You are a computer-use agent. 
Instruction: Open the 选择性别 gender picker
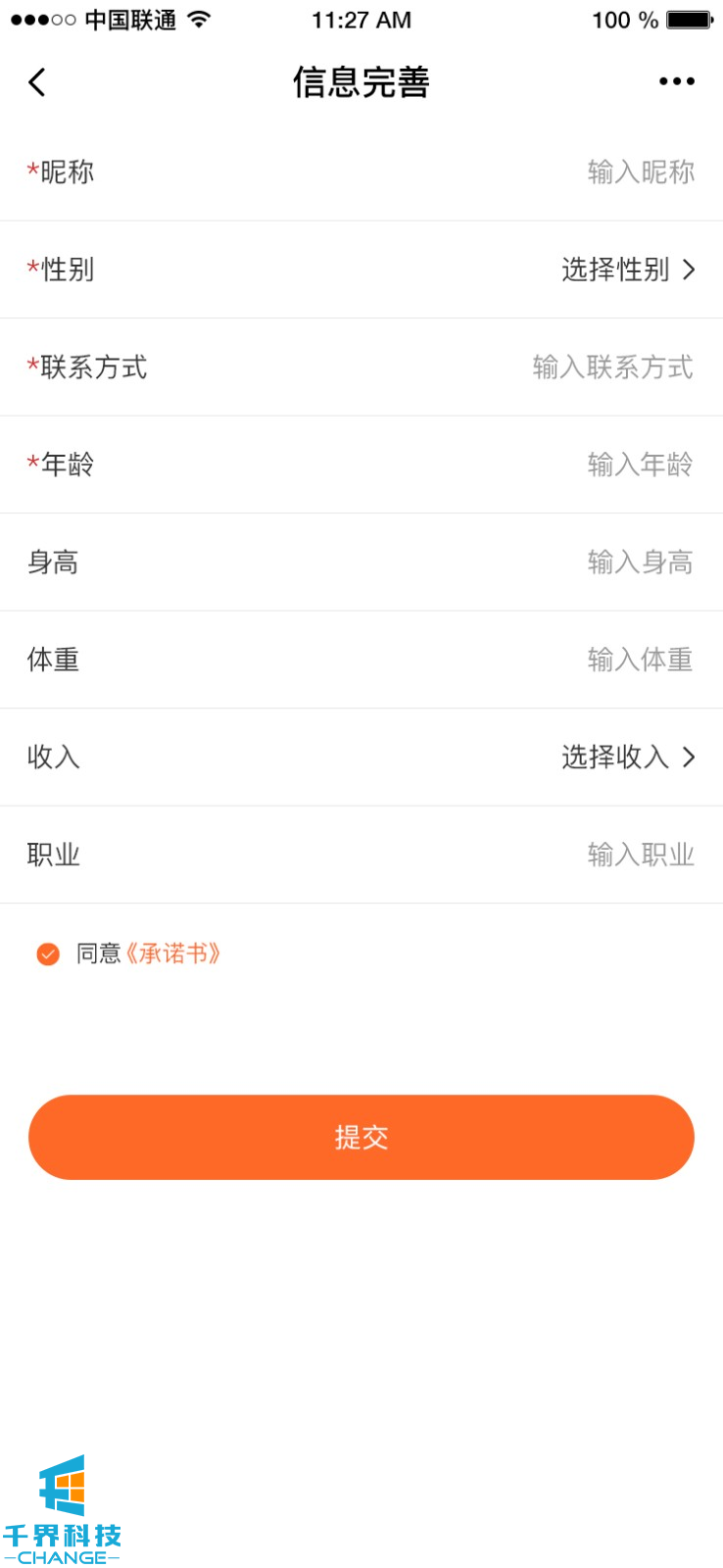(x=627, y=269)
